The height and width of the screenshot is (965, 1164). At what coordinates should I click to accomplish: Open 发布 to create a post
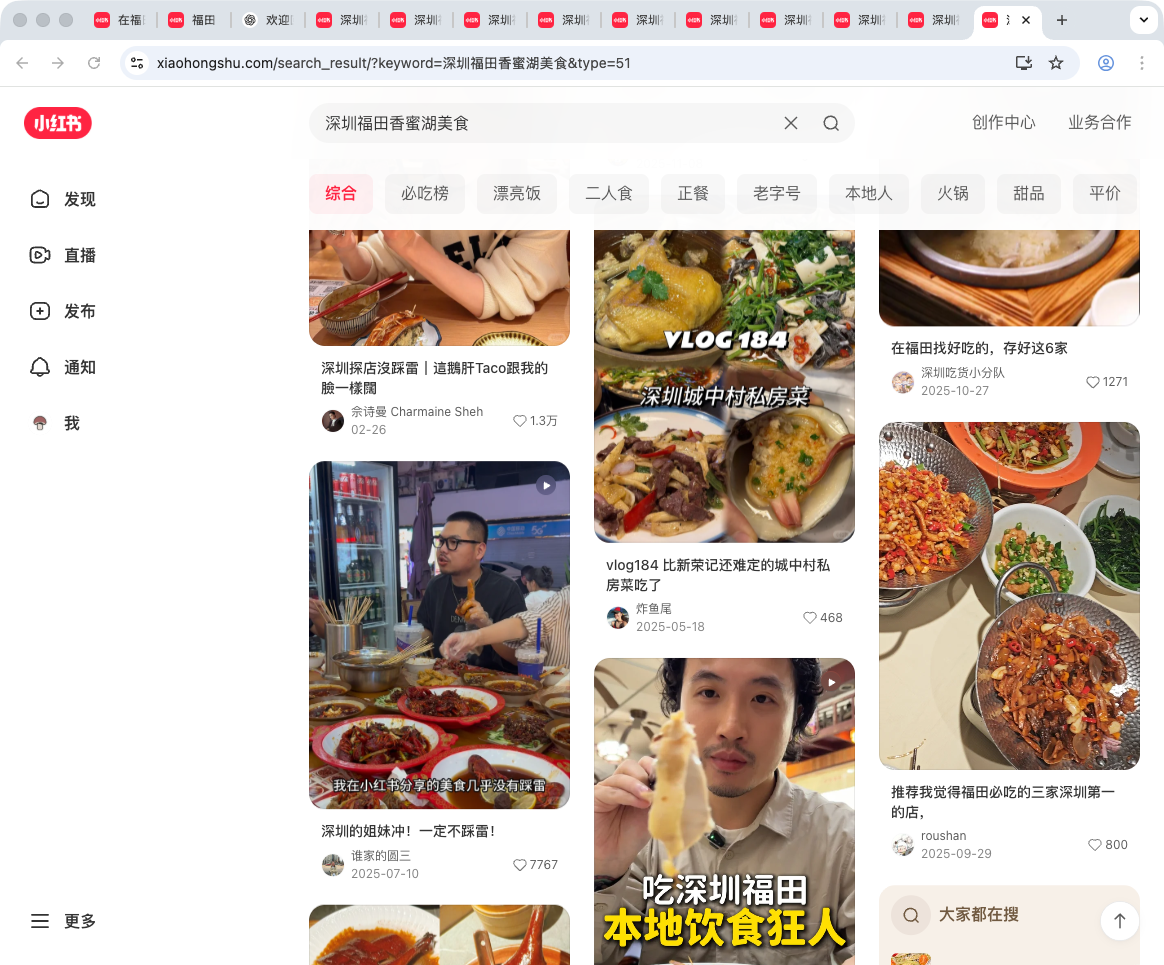[x=64, y=311]
